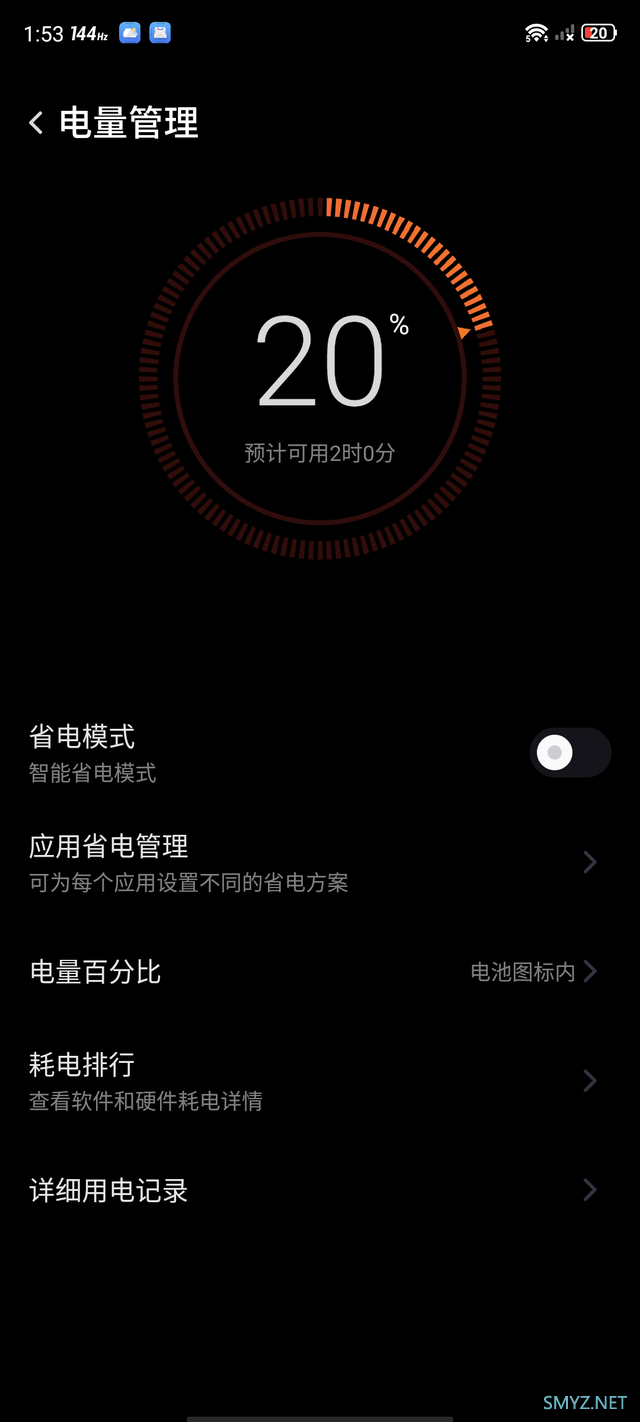Go back from 电量管理 screen
Viewport: 640px width, 1422px height.
click(x=37, y=123)
